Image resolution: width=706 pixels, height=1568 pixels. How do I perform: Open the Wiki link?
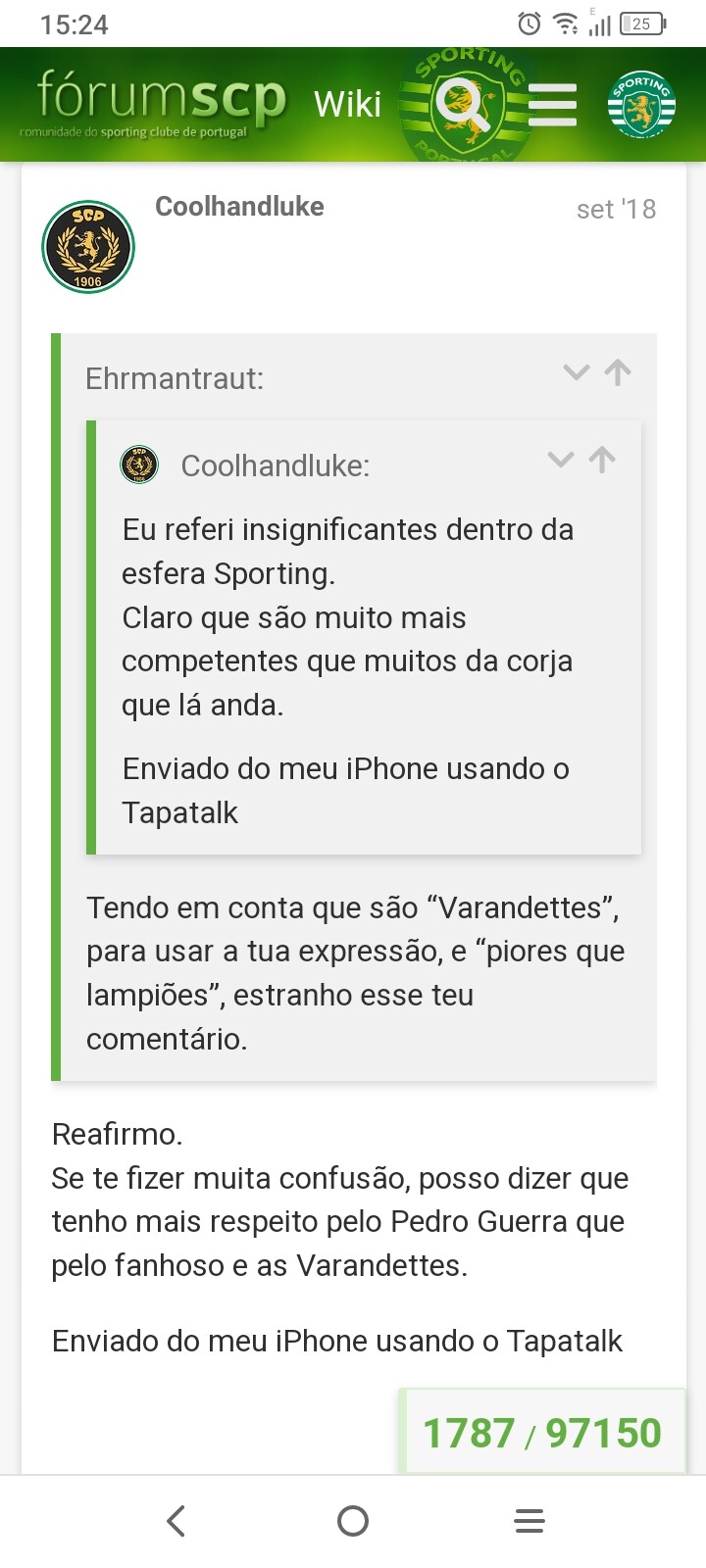347,104
